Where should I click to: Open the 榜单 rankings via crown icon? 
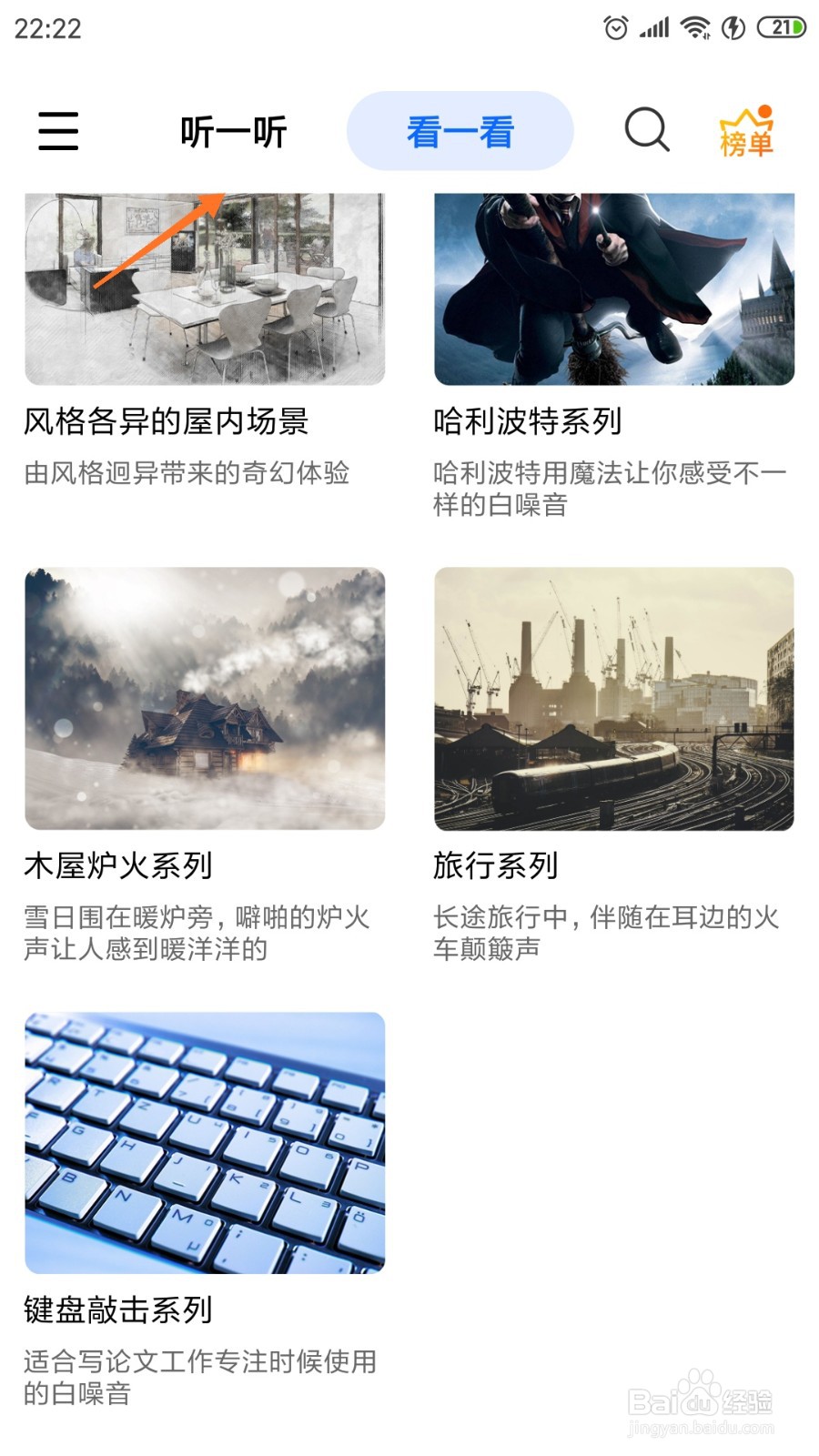[746, 130]
